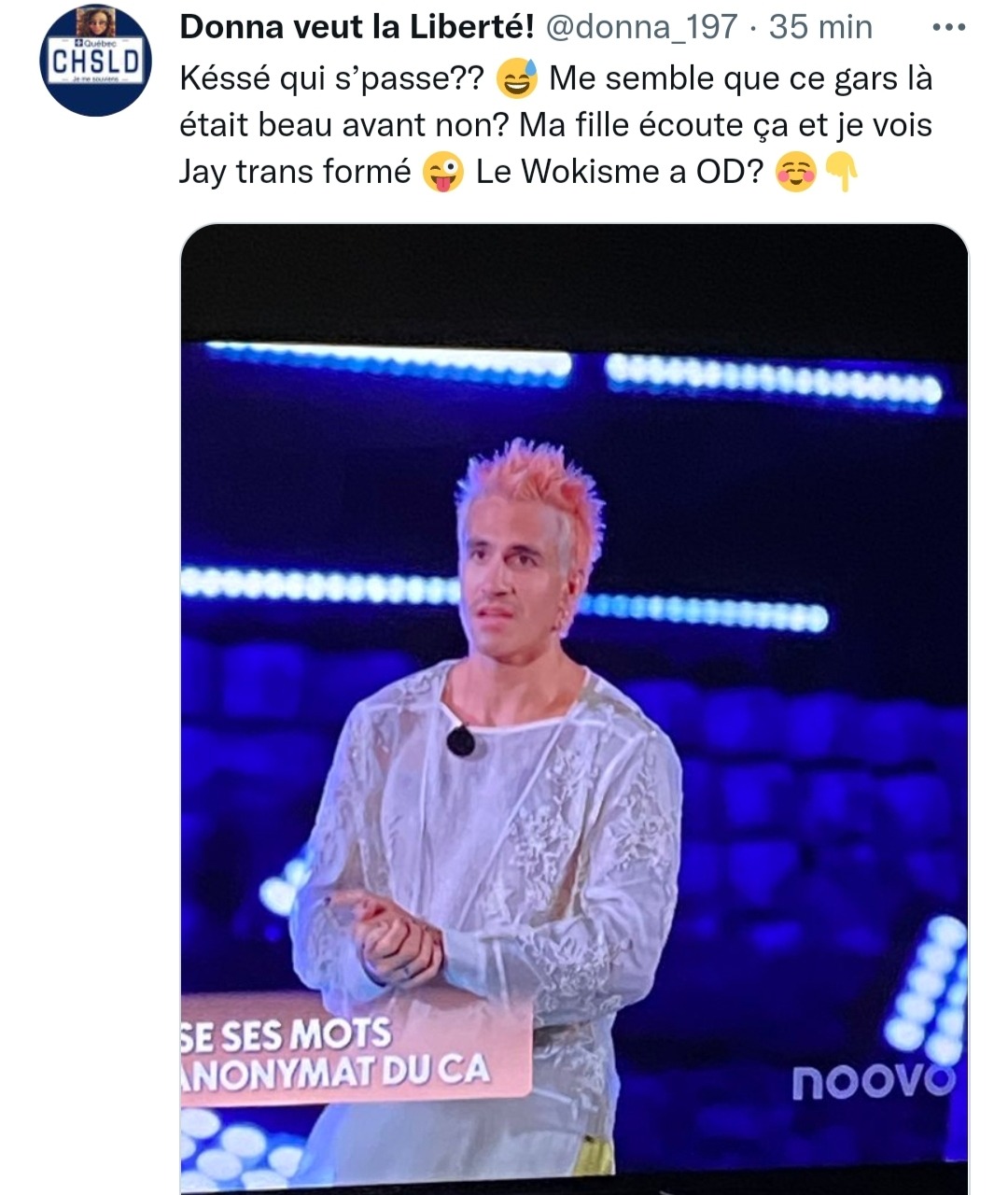Open Donna veut la Liberté's profile avatar

(95, 61)
